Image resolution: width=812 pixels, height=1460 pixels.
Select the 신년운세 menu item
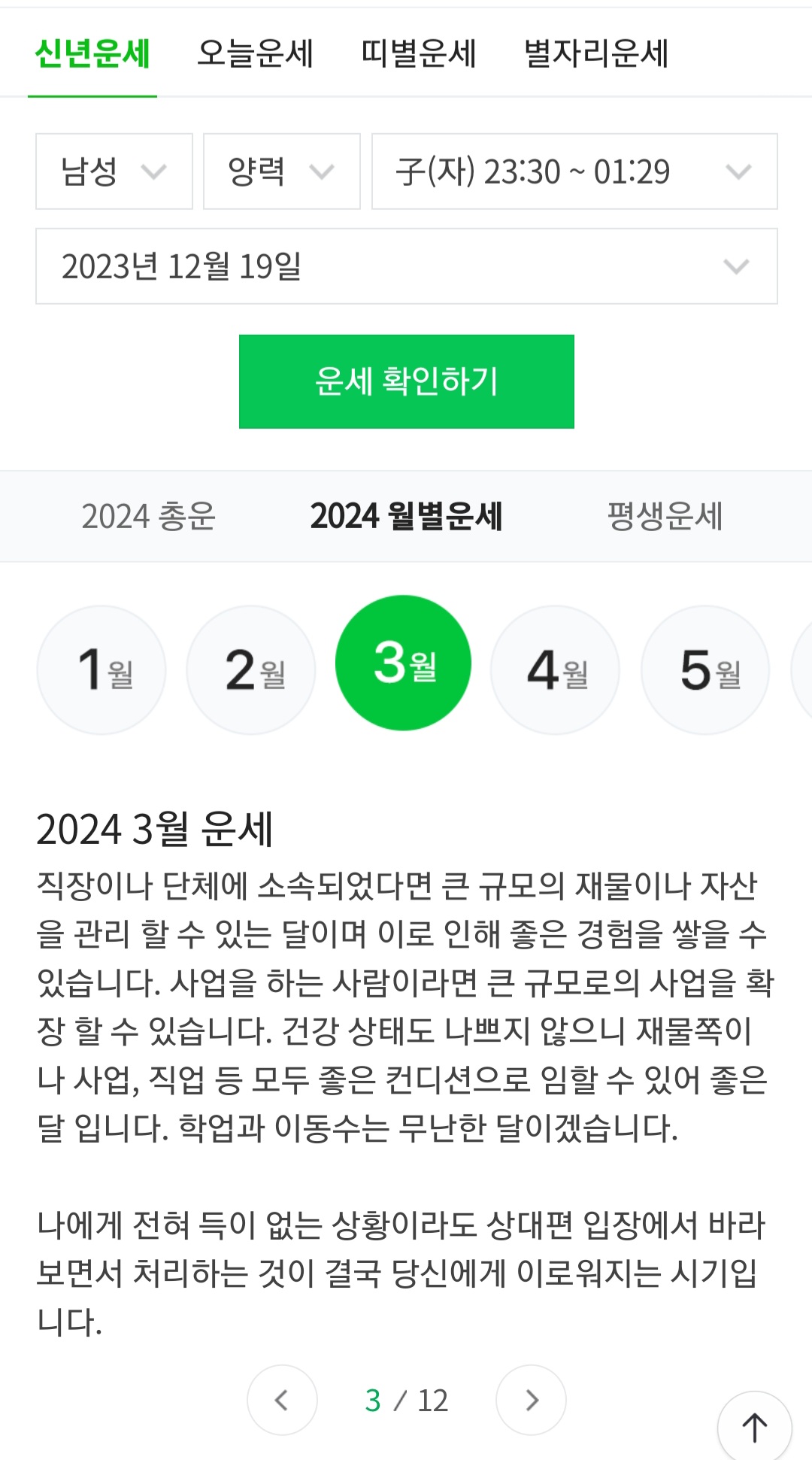point(93,53)
